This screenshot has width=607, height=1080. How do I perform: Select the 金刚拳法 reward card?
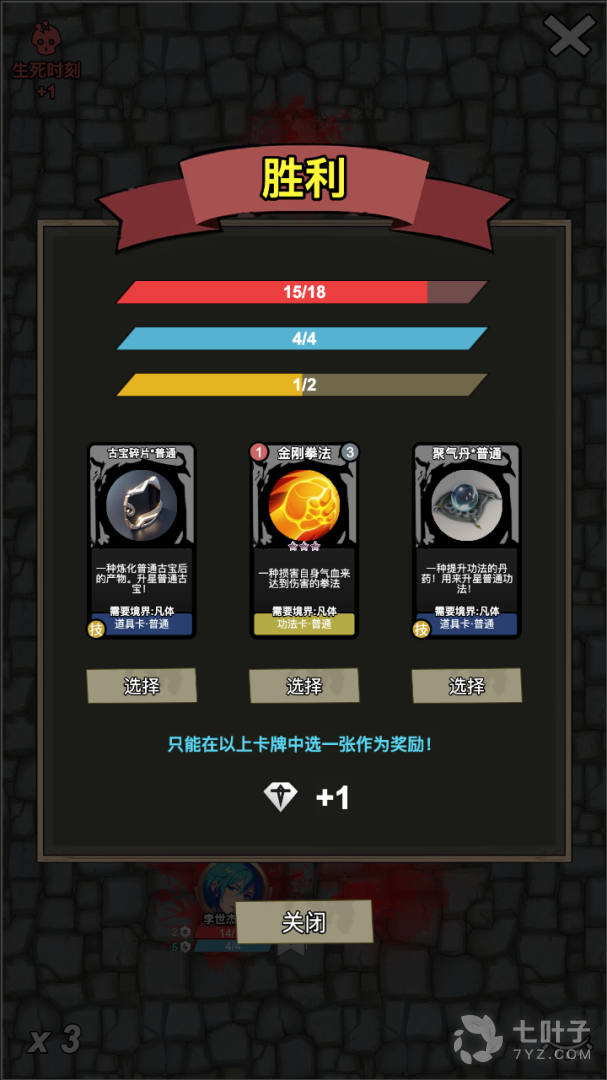[x=304, y=685]
